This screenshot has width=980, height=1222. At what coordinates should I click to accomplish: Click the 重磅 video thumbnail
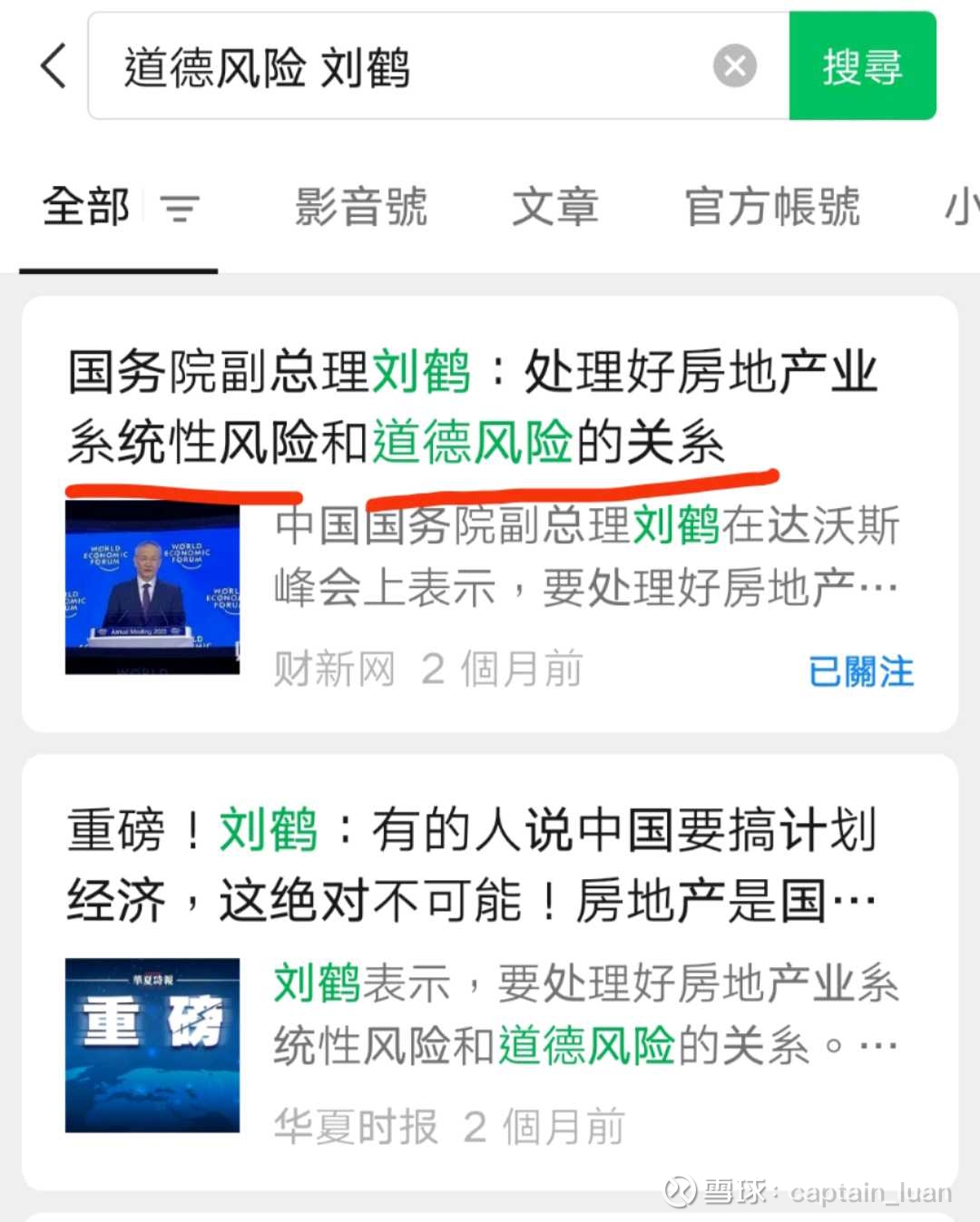point(152,1045)
